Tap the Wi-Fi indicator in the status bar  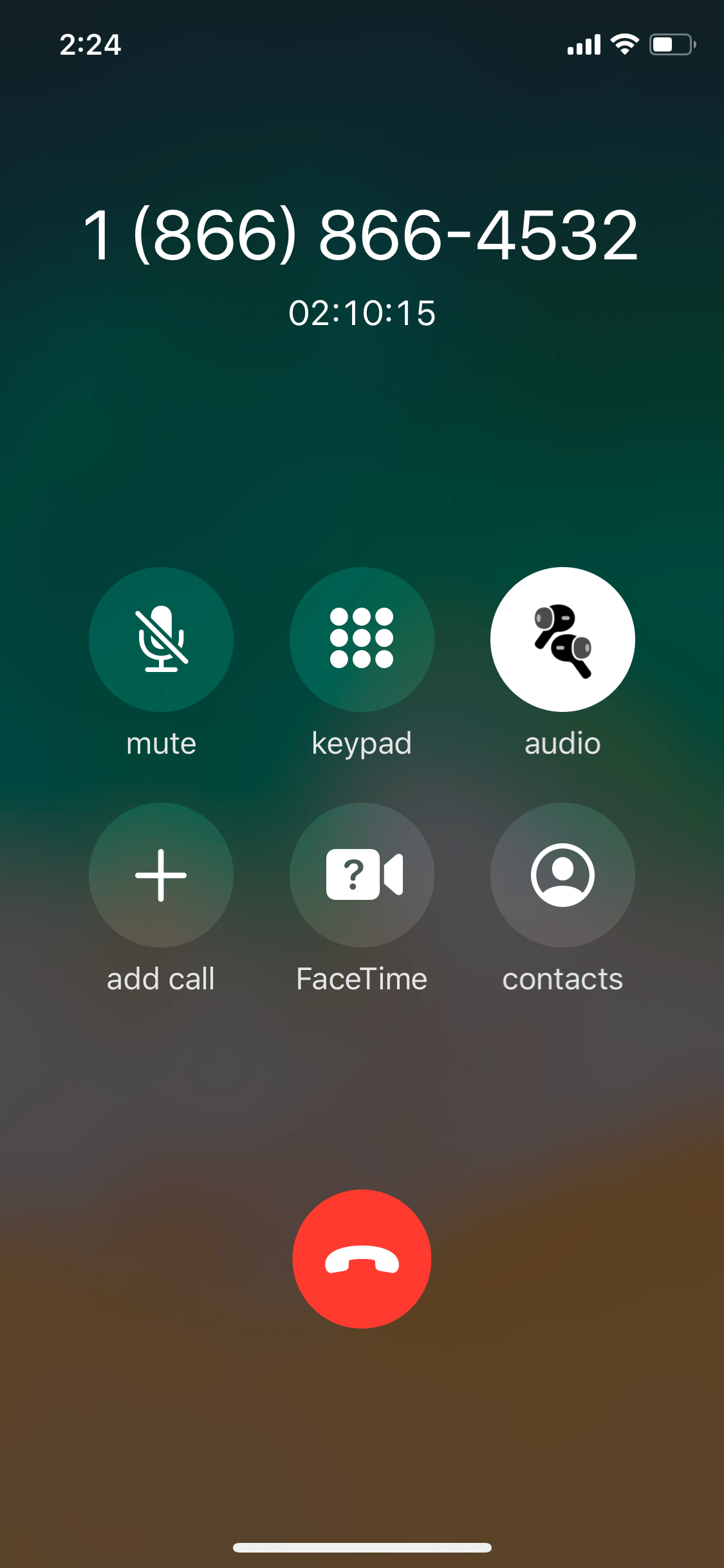tap(622, 44)
